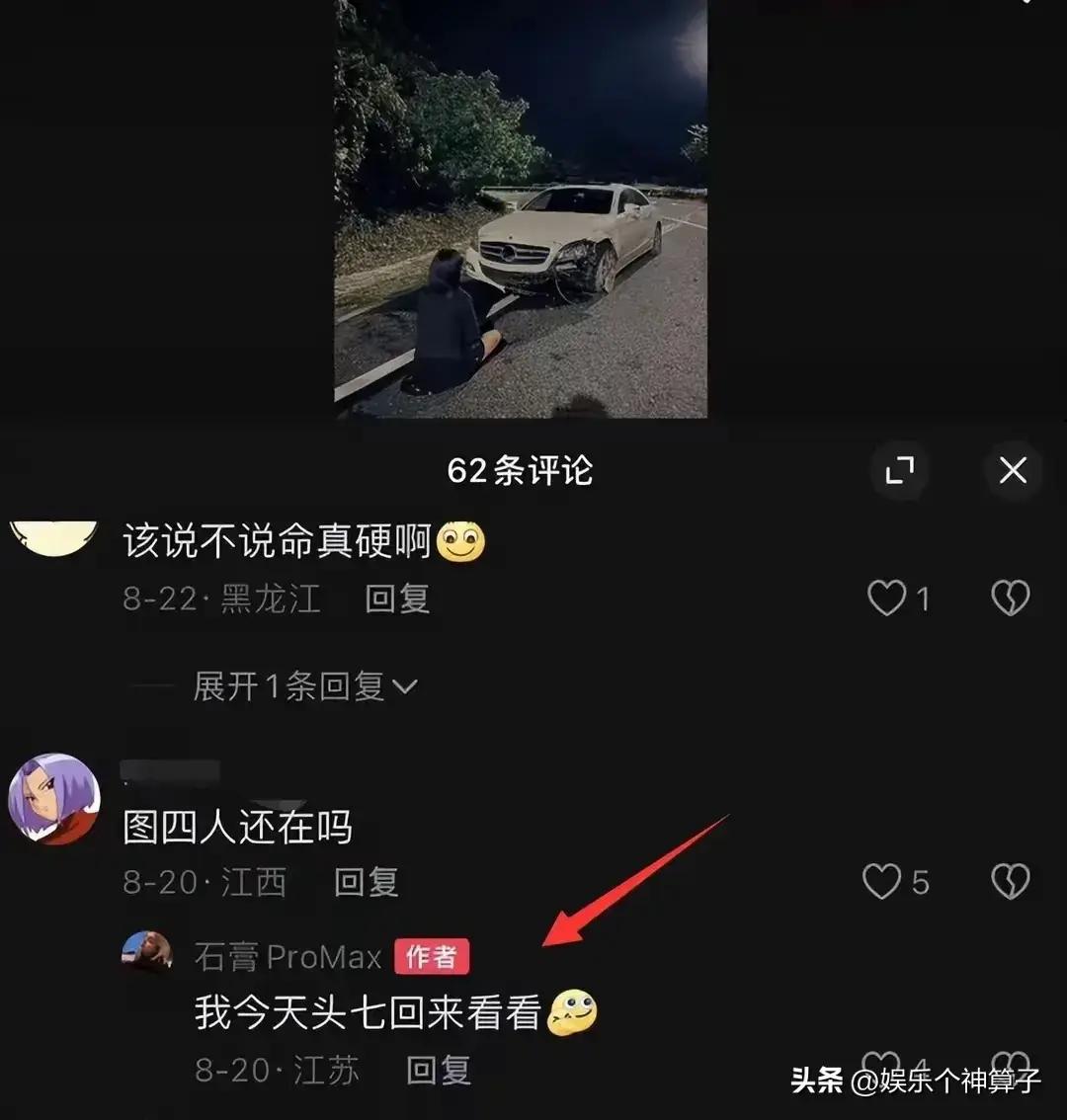Image resolution: width=1067 pixels, height=1120 pixels.
Task: Dislike the 图四人还在吗 comment
Action: tap(1010, 882)
